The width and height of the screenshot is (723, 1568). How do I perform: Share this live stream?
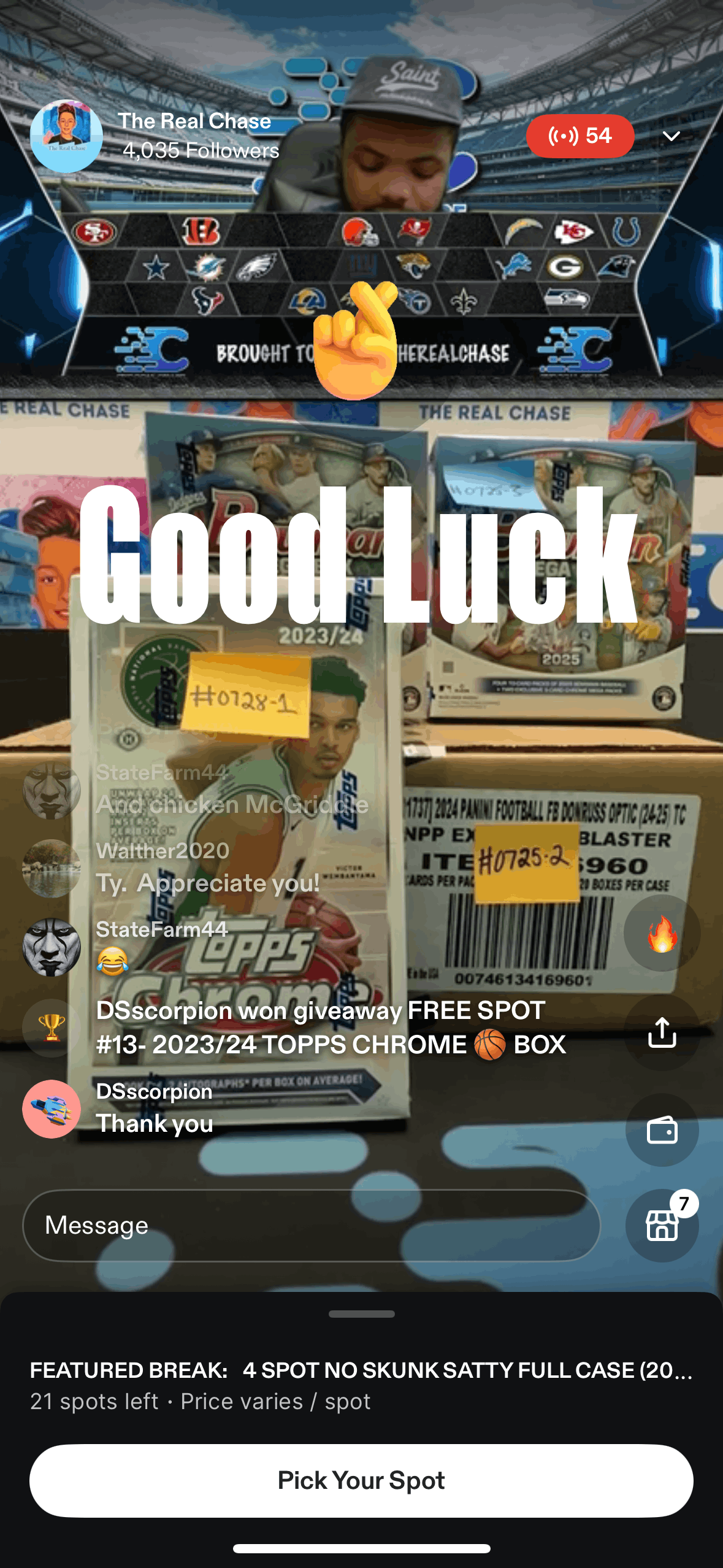click(x=662, y=1032)
